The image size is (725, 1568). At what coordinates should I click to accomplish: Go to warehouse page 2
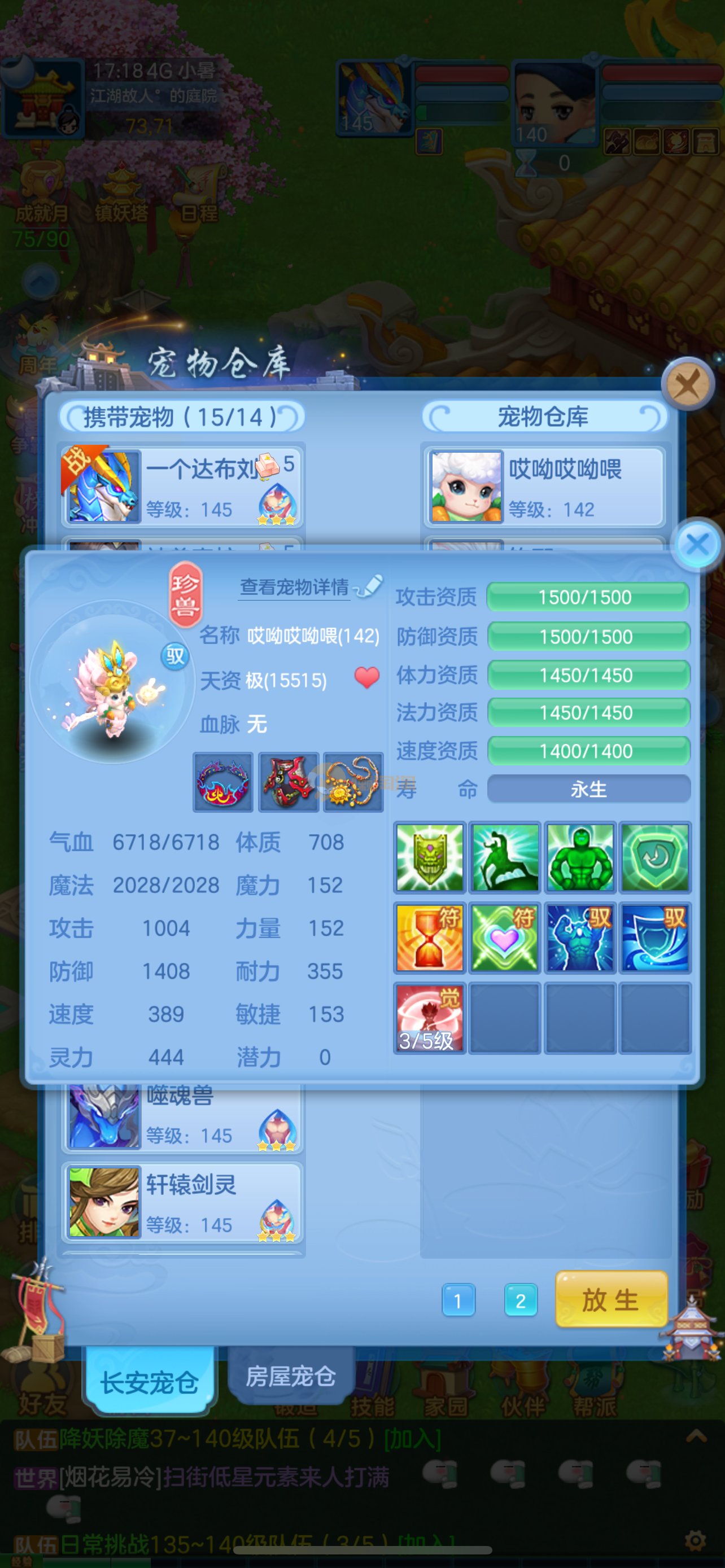pos(521,1301)
